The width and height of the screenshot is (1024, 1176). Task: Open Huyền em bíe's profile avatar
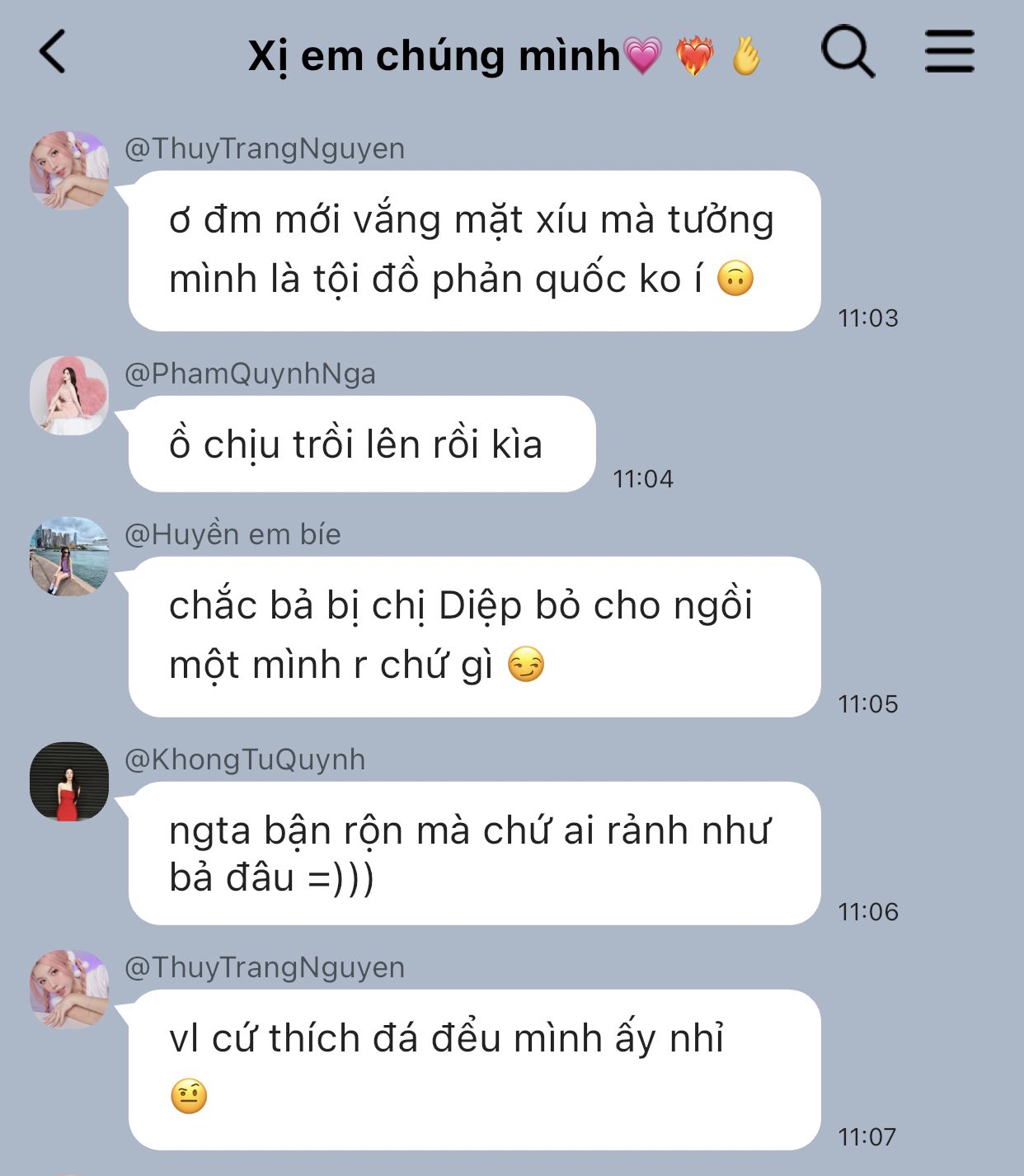tap(69, 557)
